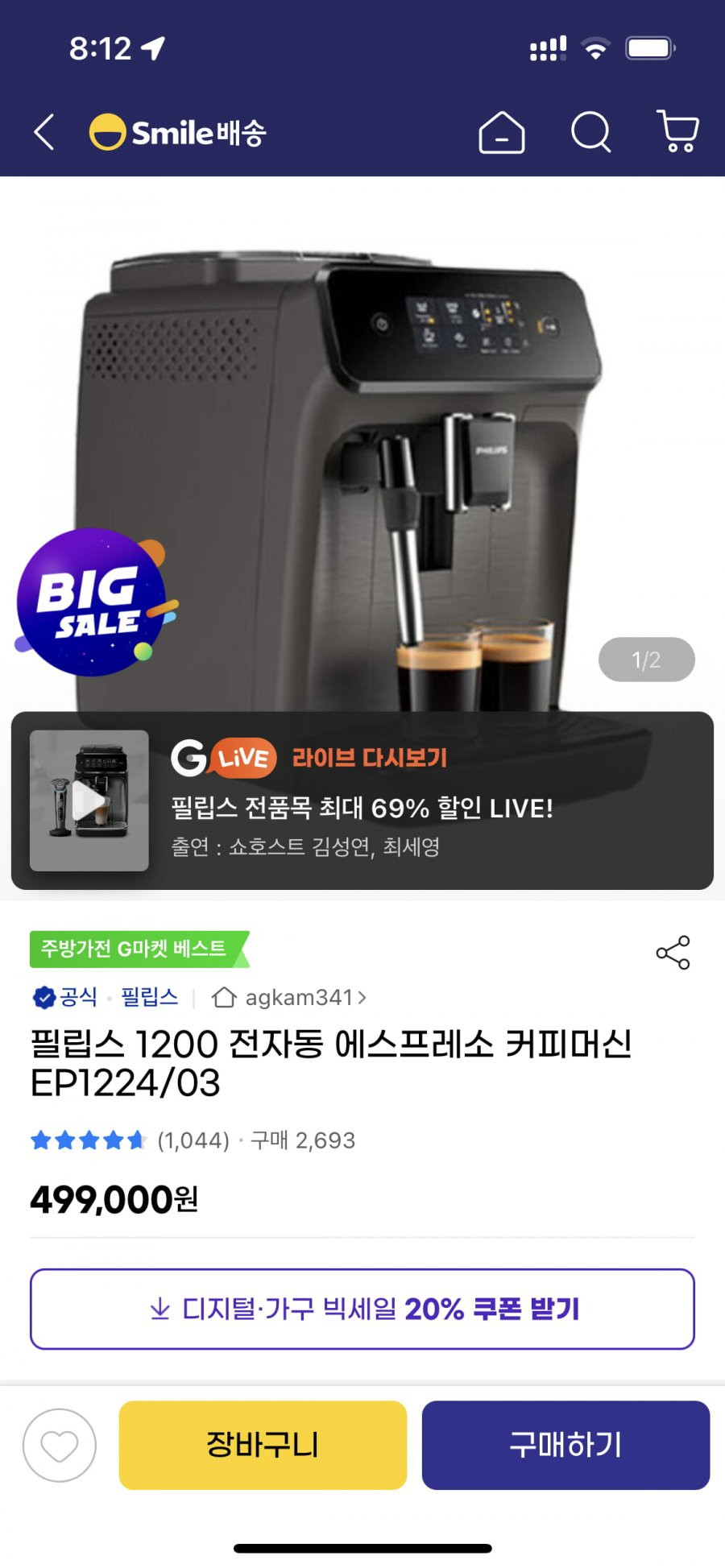This screenshot has height=1568, width=725.
Task: Add product to wishlist heart
Action: click(60, 1446)
